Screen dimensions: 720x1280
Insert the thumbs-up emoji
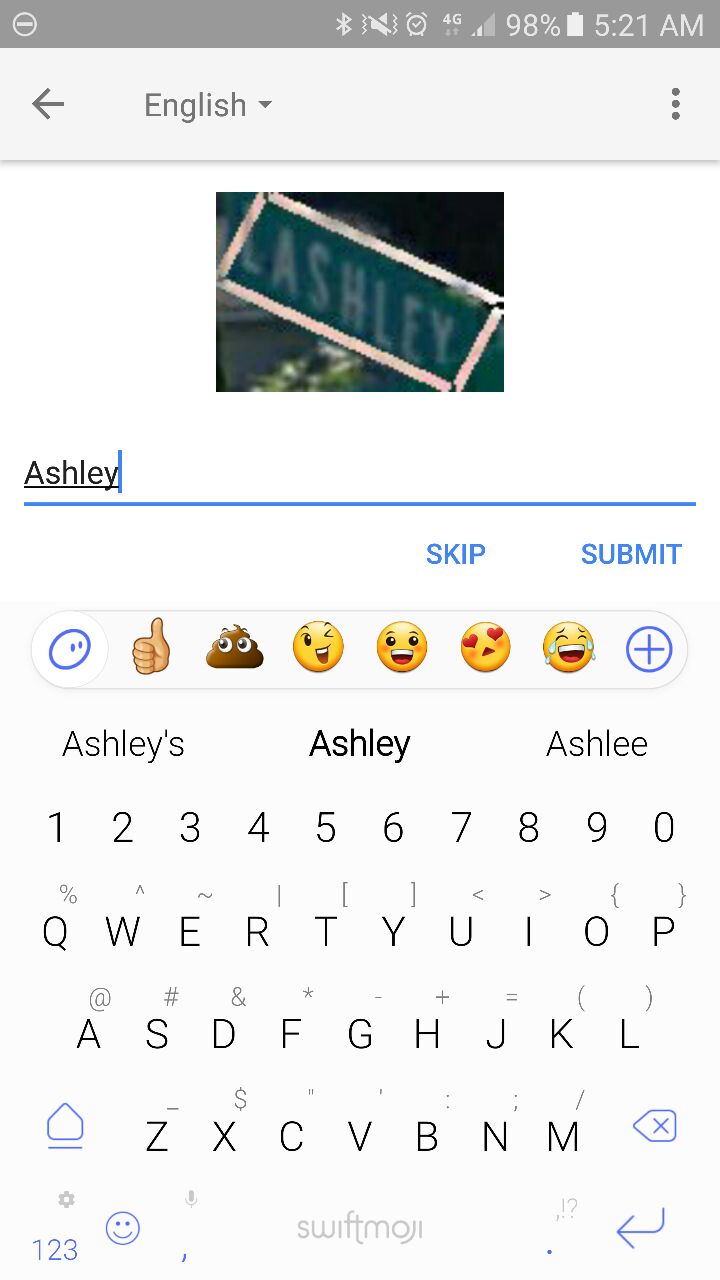pyautogui.click(x=151, y=647)
